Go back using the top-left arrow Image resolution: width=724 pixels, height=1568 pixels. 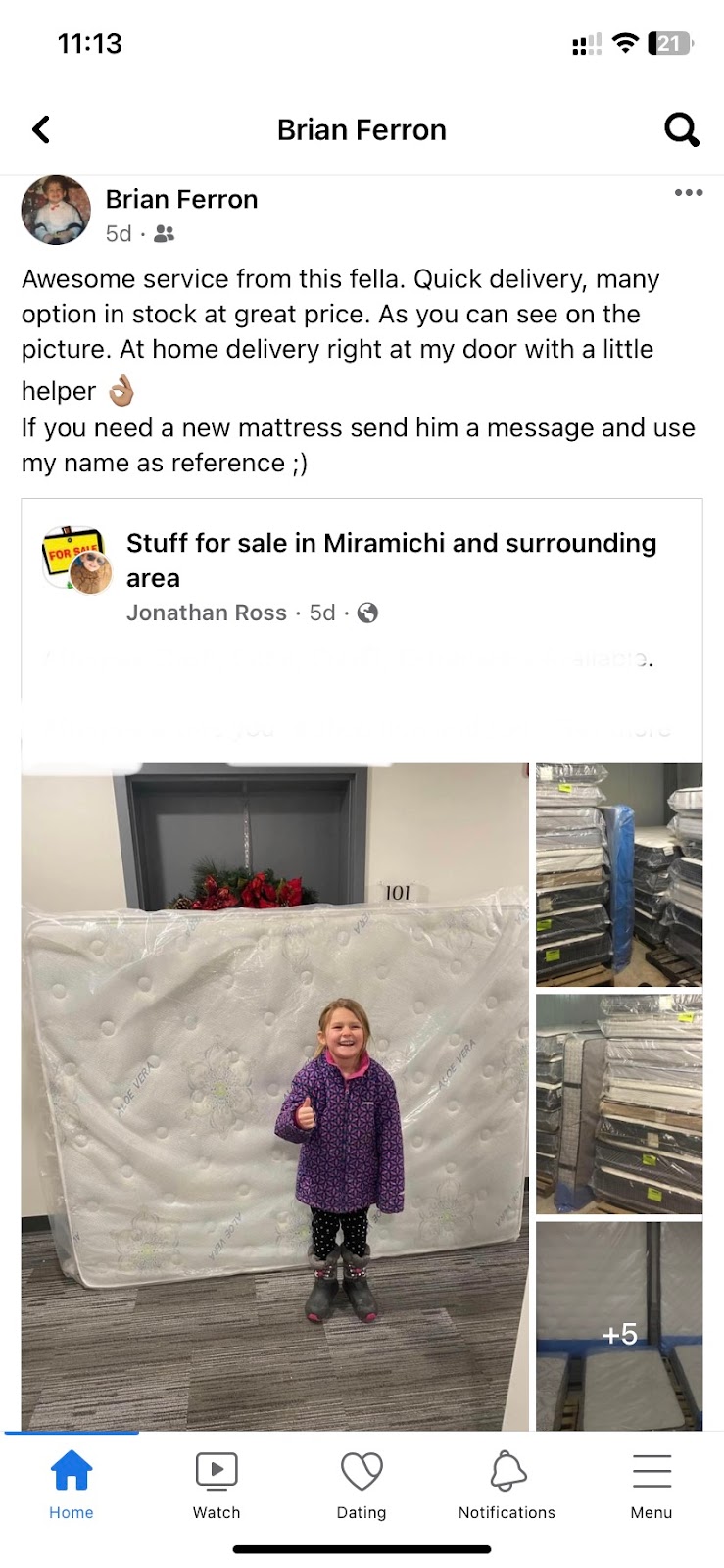coord(41,129)
